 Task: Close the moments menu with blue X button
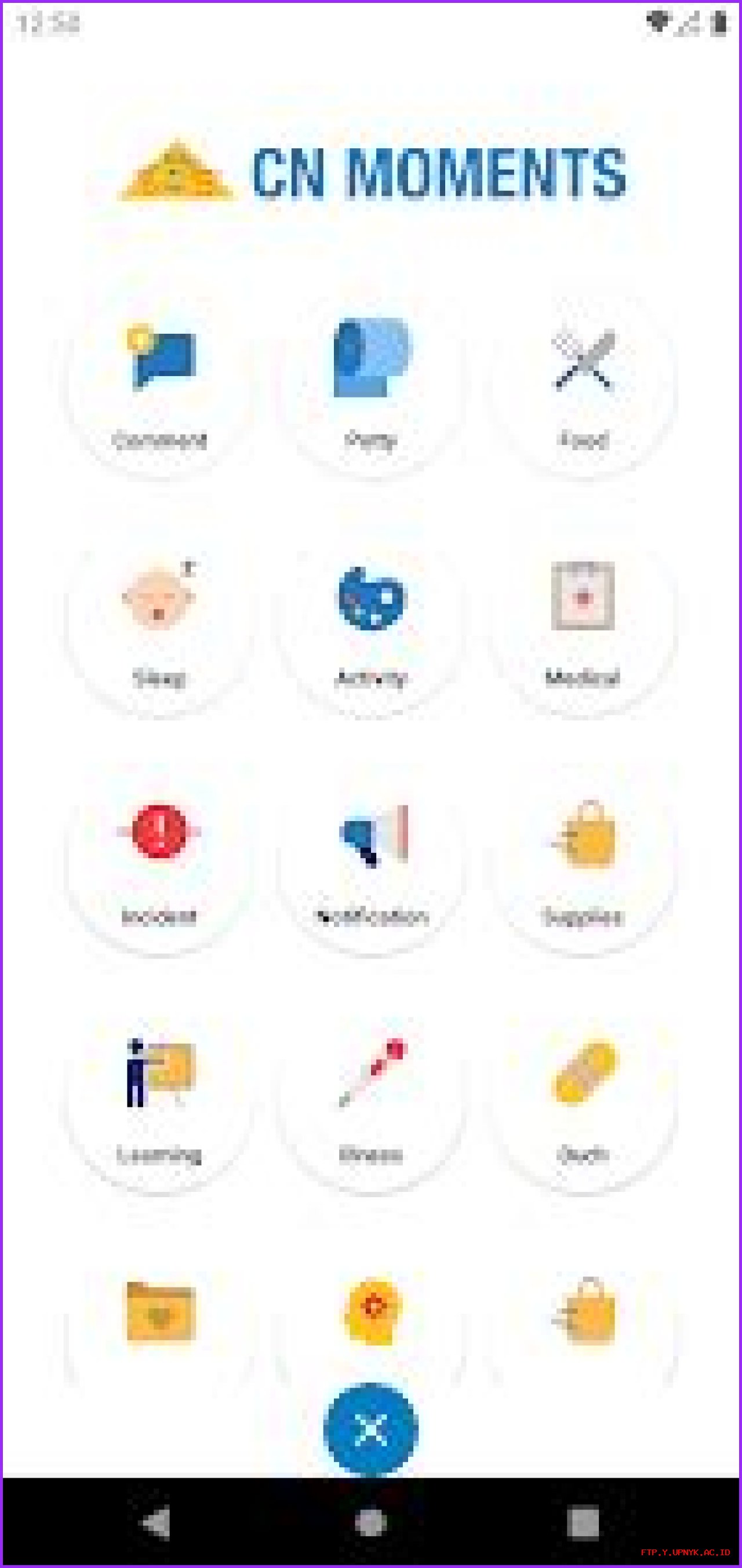[x=372, y=1424]
